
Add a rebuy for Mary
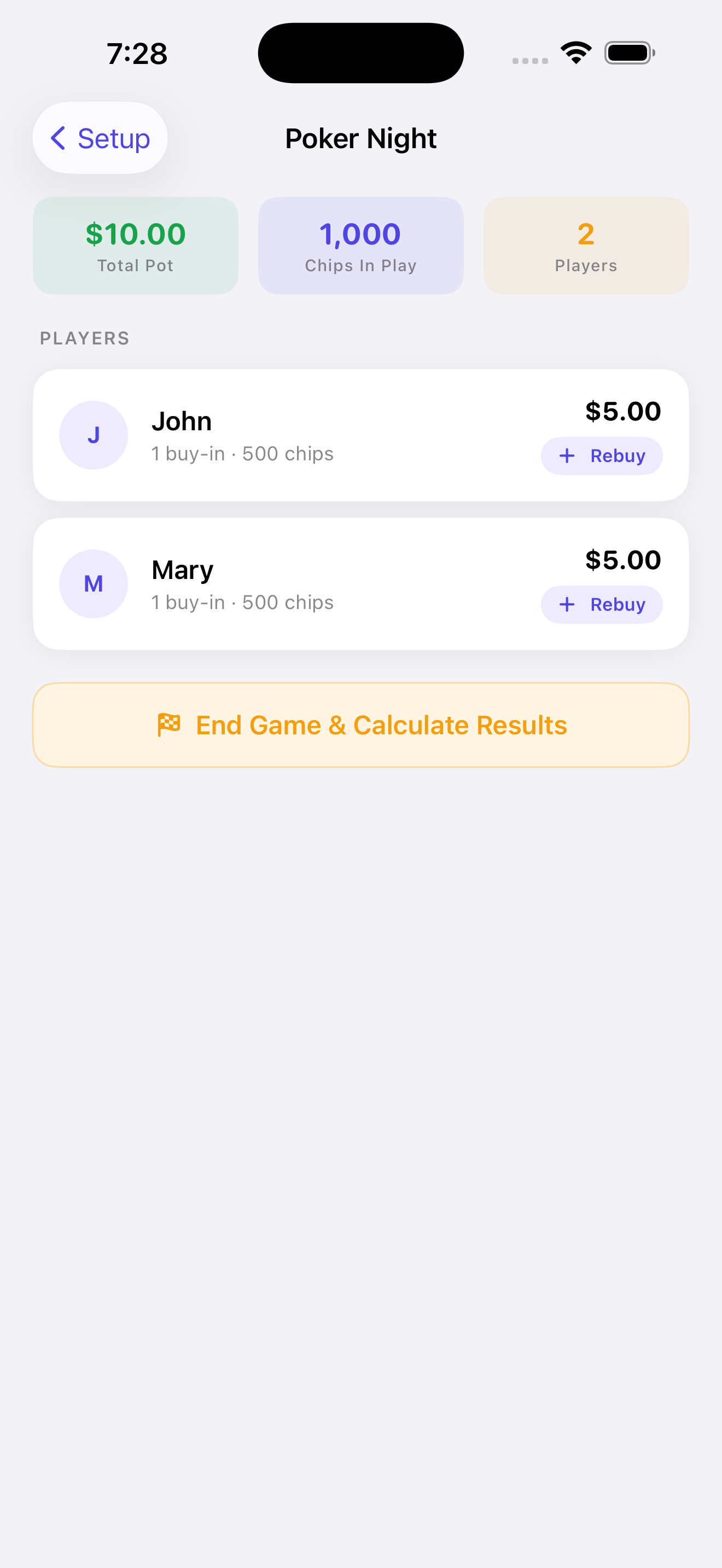click(602, 605)
